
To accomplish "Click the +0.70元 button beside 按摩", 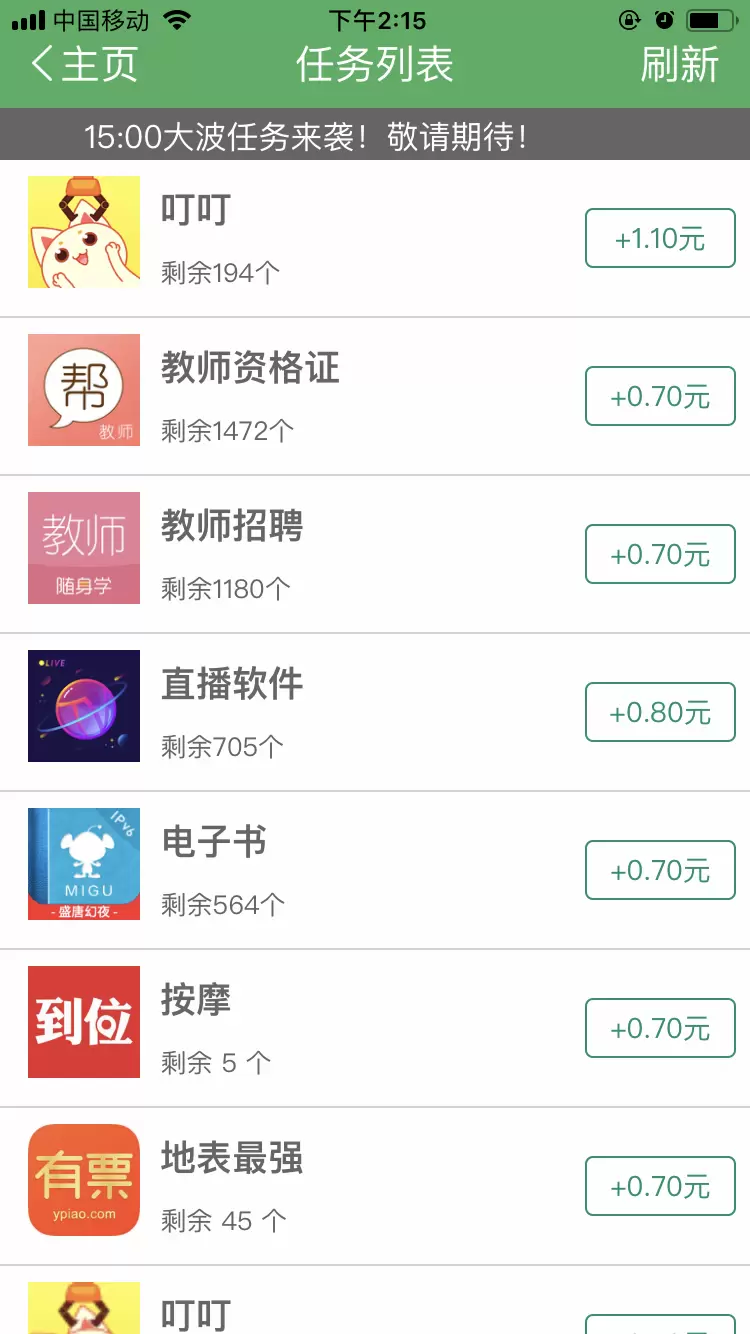I will [x=660, y=1028].
